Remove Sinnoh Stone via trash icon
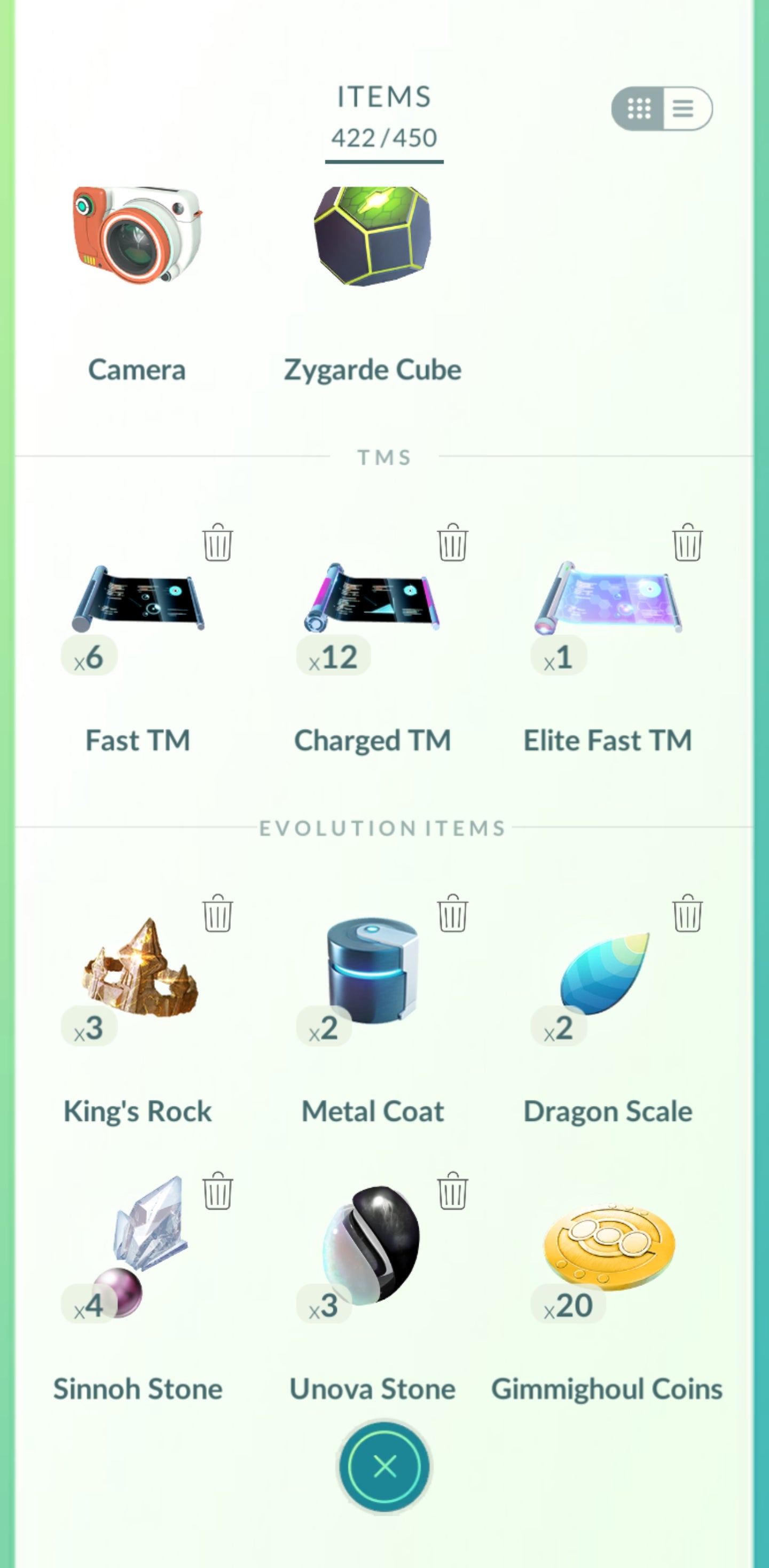This screenshot has width=769, height=1568. pos(217,1191)
